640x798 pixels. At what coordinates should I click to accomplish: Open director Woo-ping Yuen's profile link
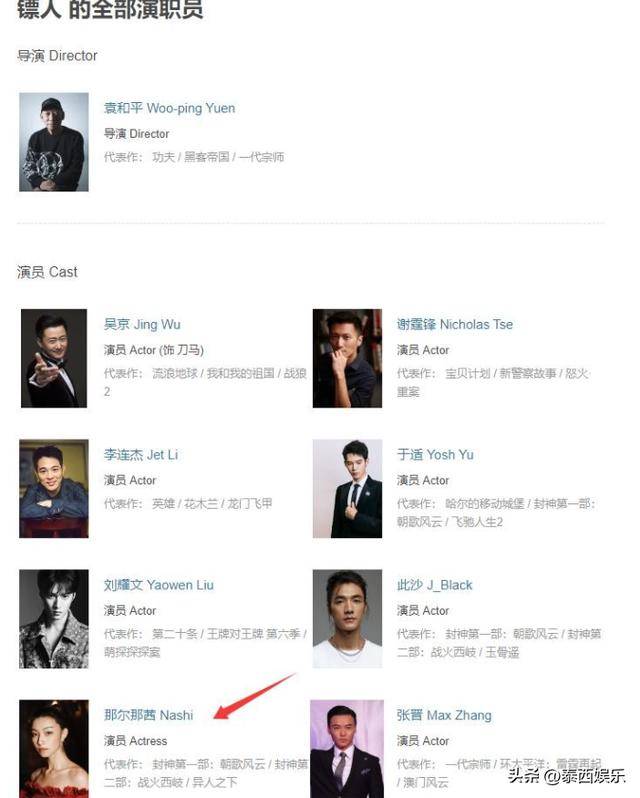[169, 108]
